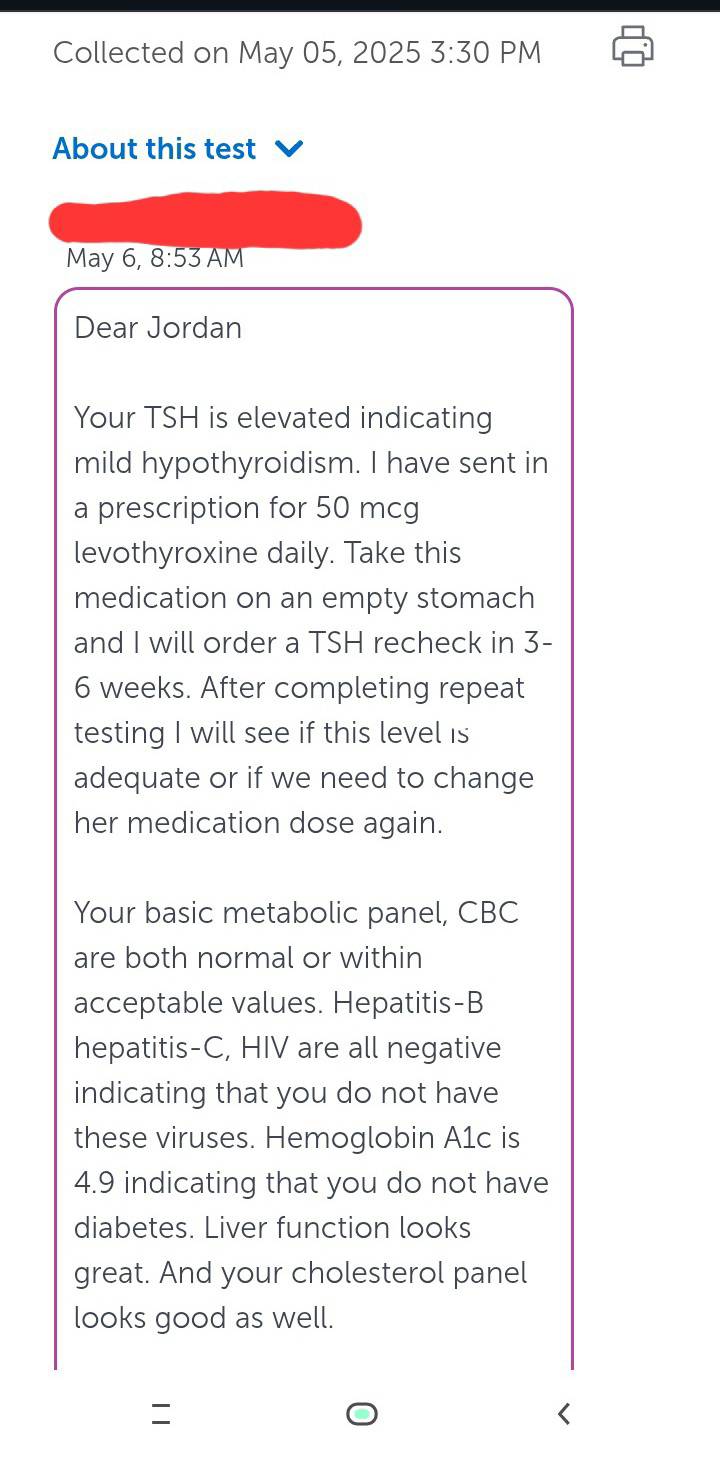Expand the About this test section
Viewport: 720px width, 1460px height.
[x=177, y=149]
